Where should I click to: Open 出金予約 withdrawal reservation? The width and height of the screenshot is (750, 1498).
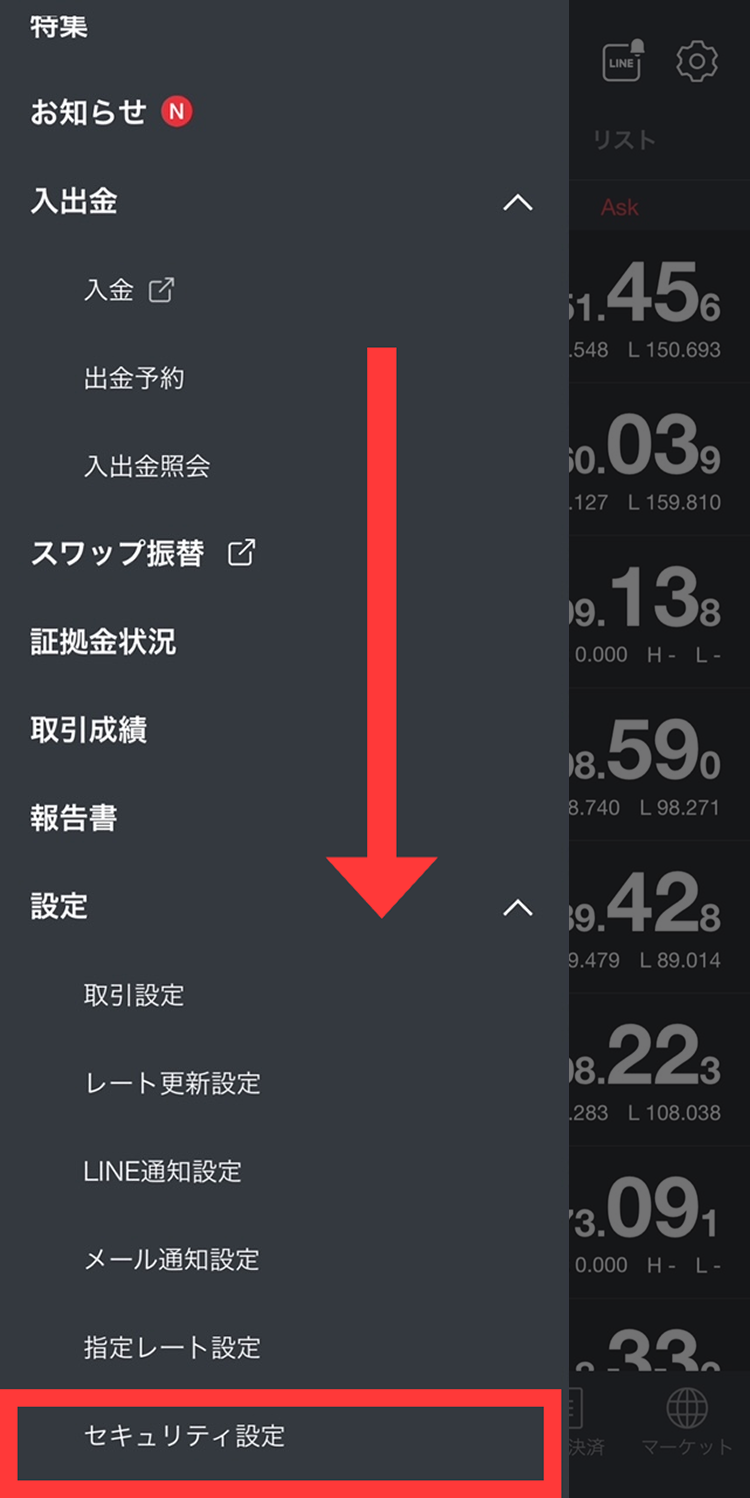134,379
